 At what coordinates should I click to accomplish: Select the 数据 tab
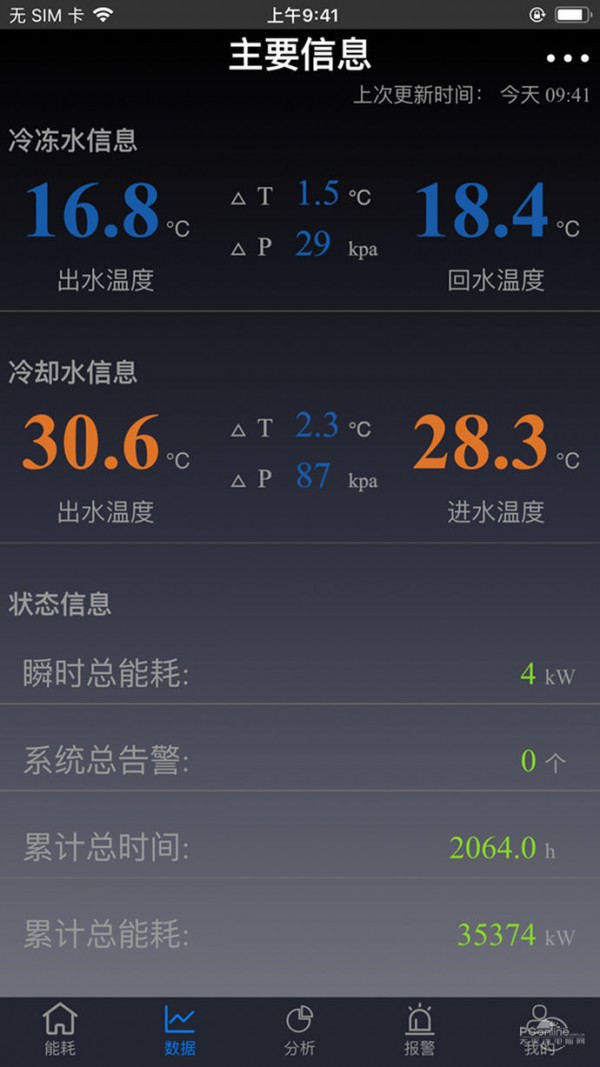180,1031
